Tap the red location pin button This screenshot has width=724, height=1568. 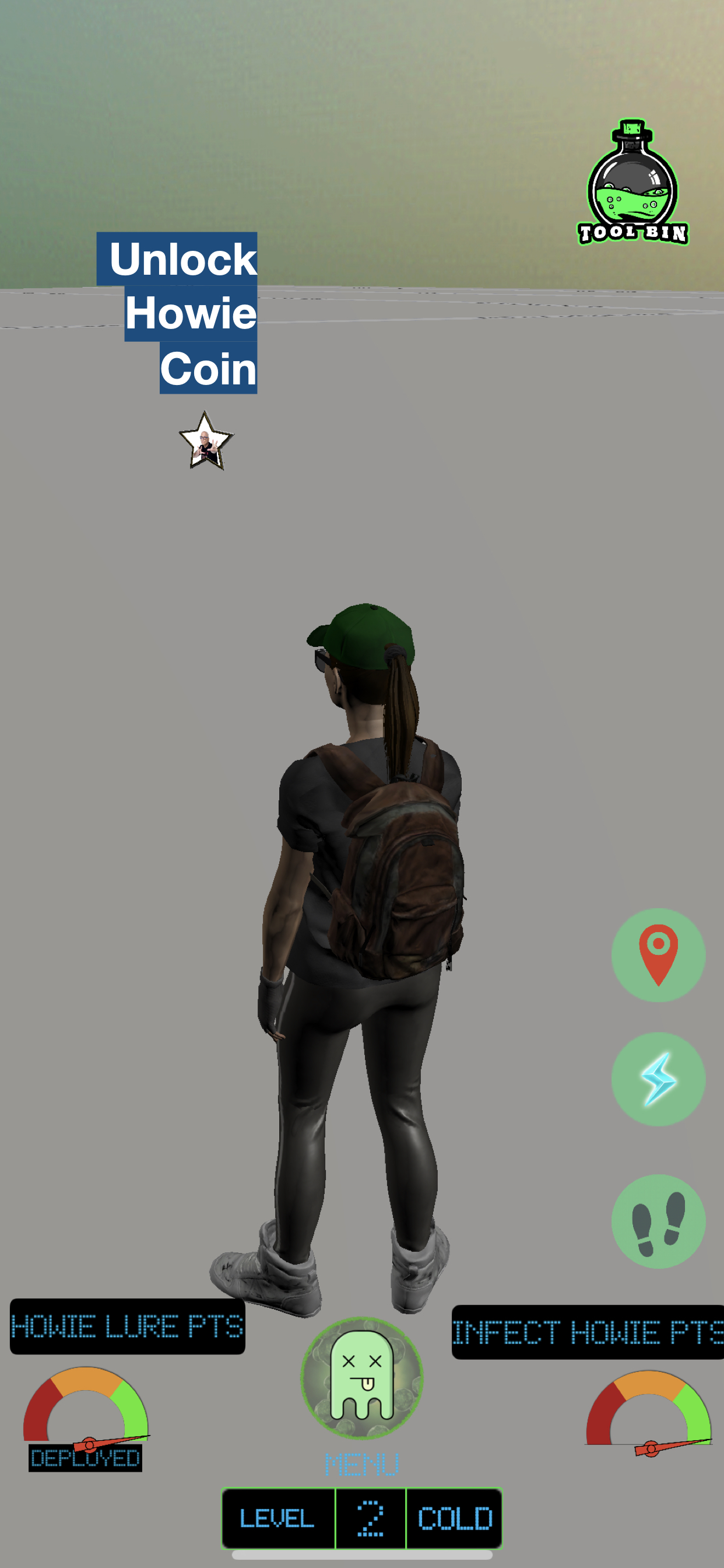(x=658, y=955)
